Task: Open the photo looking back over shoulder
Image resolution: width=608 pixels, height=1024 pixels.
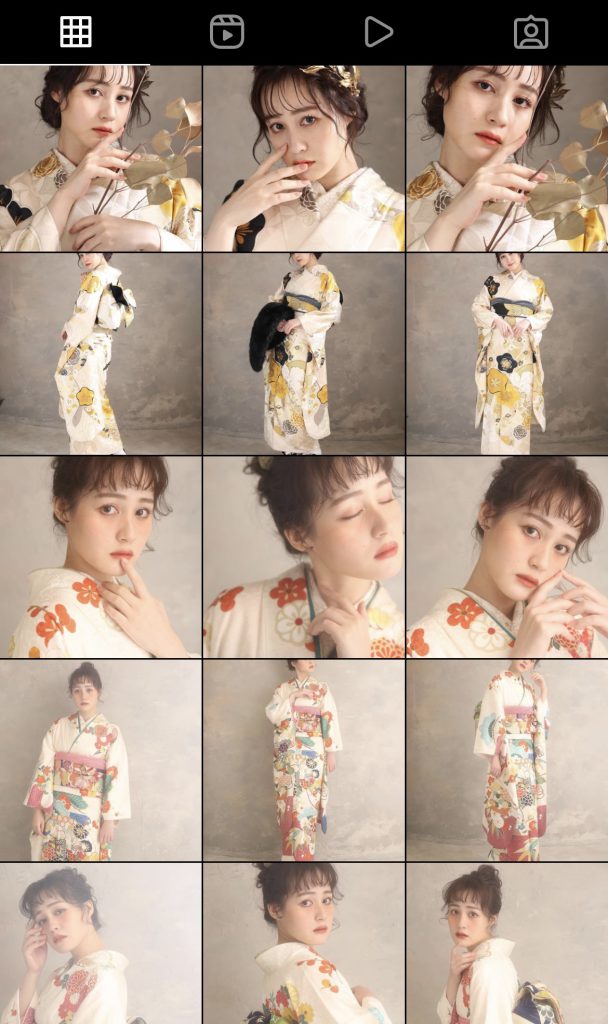Action: (x=304, y=943)
